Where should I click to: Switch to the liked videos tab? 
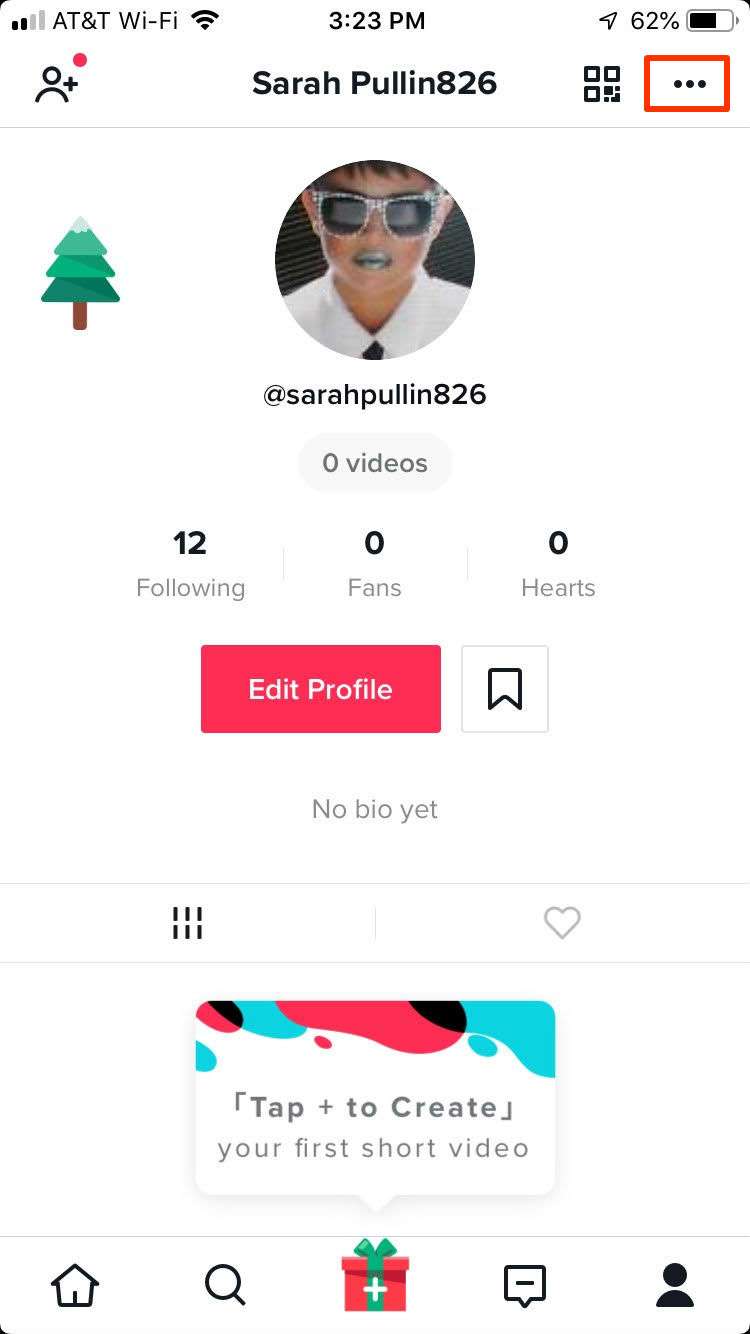[x=562, y=923]
